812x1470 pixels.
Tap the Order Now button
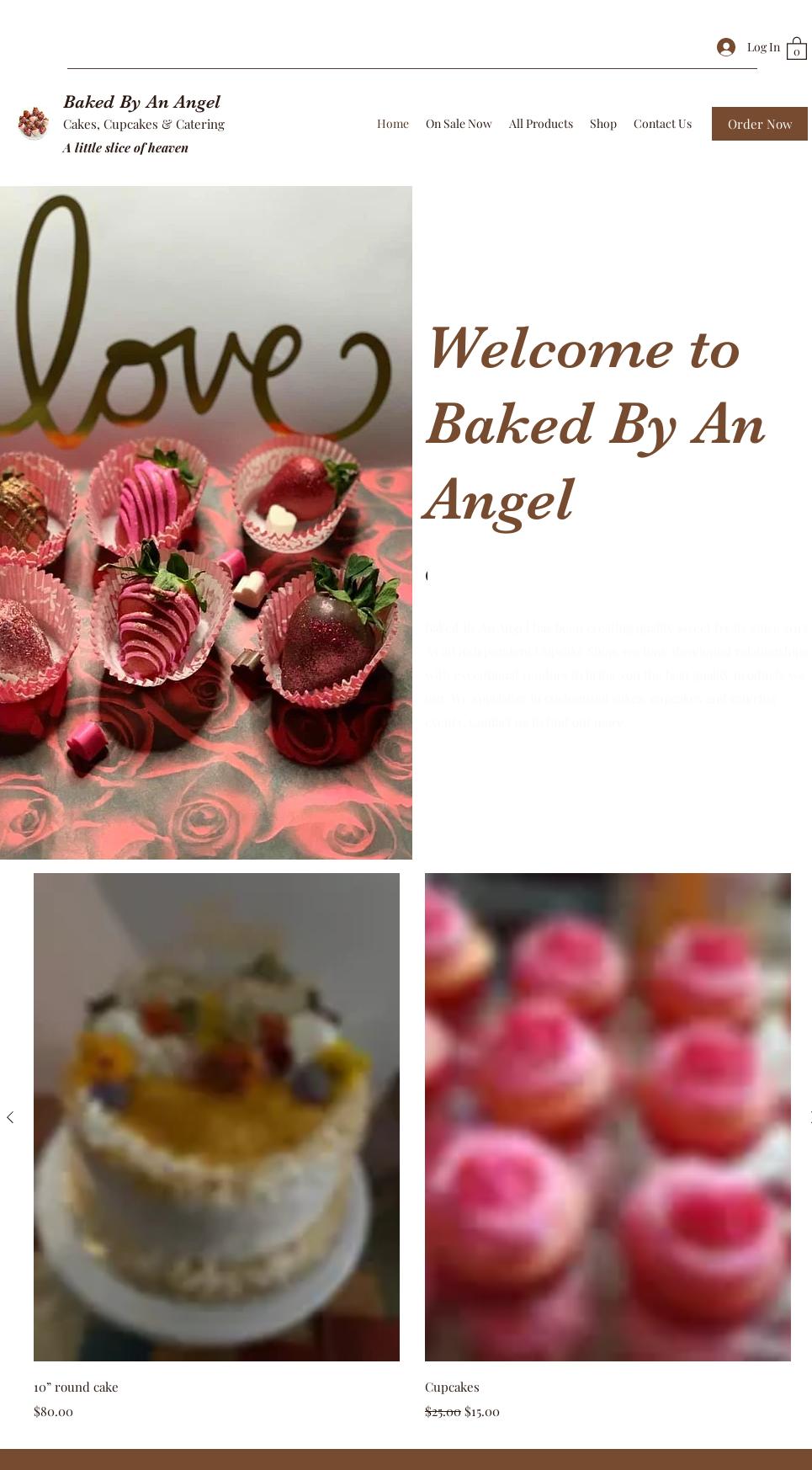tap(759, 124)
